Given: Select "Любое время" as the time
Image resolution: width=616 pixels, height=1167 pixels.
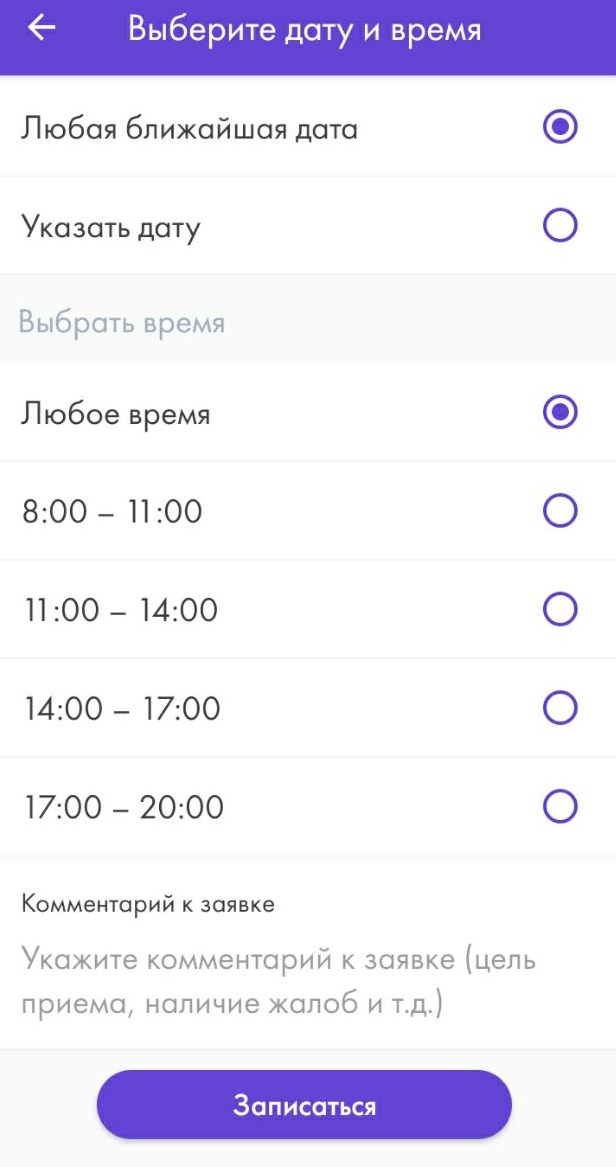Looking at the screenshot, I should coord(560,413).
